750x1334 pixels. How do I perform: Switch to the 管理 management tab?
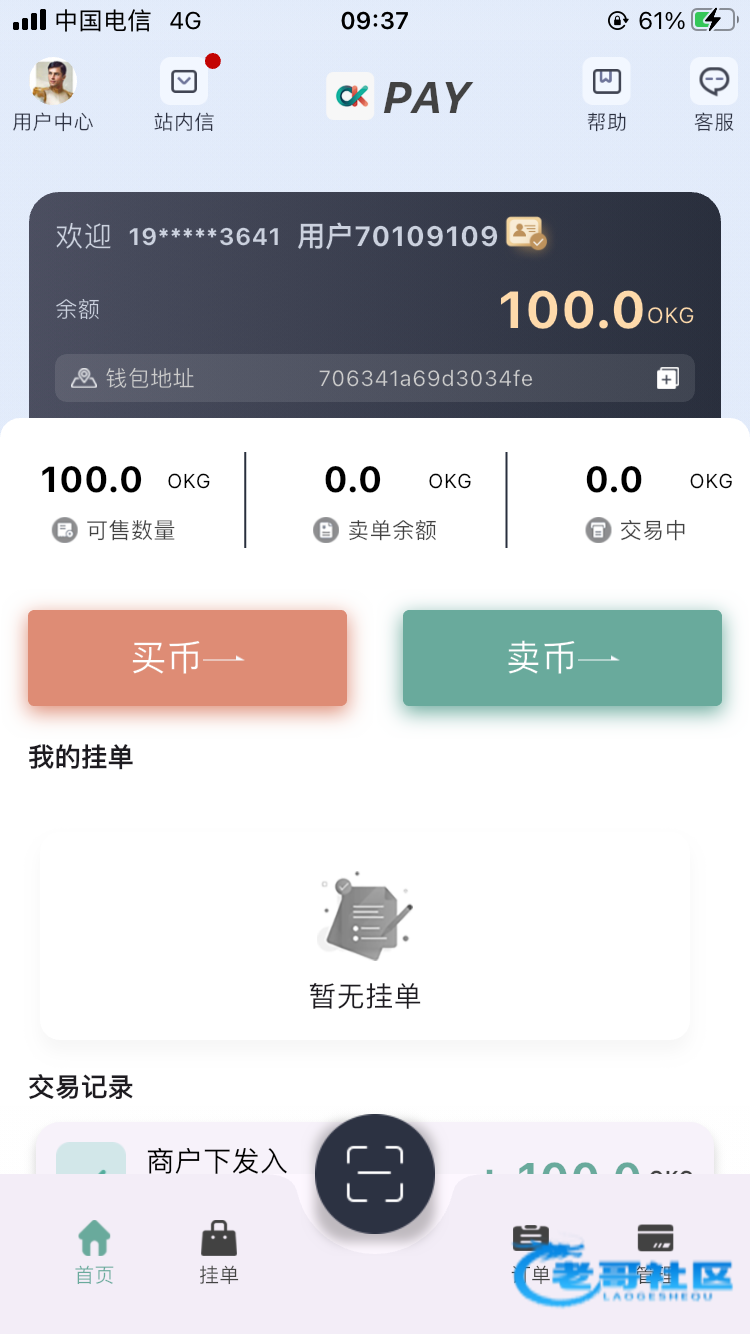click(x=655, y=1250)
